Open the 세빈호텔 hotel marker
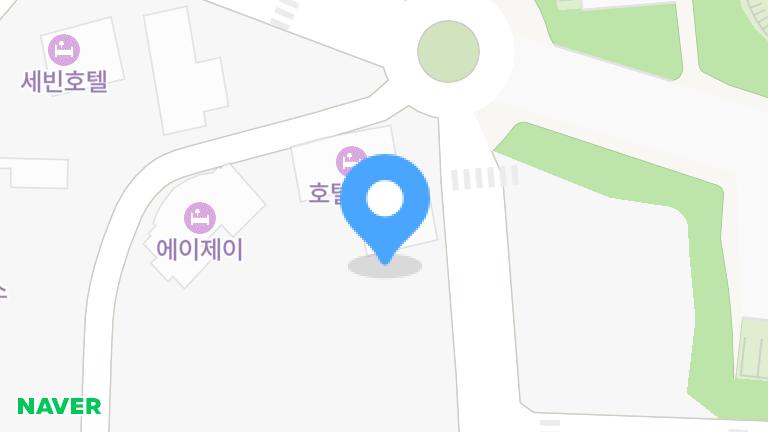The image size is (768, 432). [64, 49]
